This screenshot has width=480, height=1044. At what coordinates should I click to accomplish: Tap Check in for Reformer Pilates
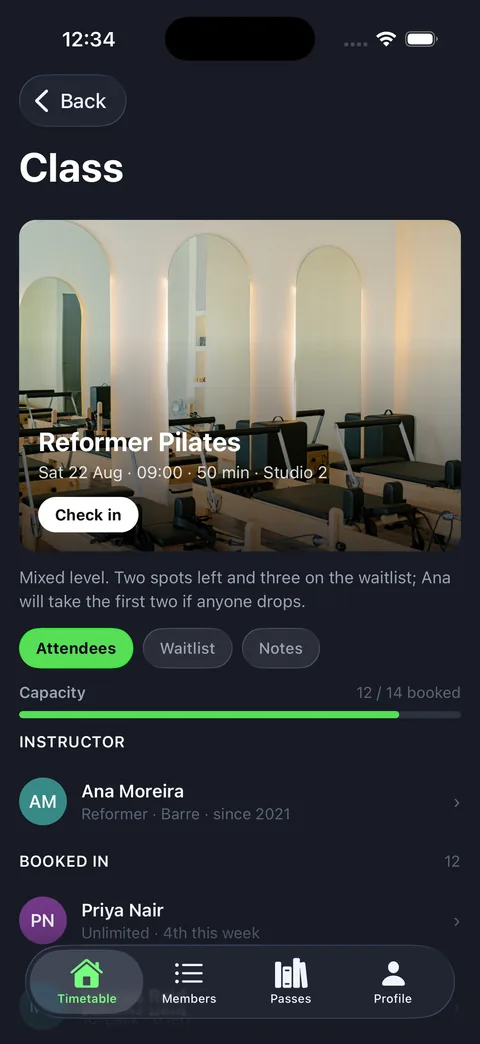pyautogui.click(x=88, y=515)
